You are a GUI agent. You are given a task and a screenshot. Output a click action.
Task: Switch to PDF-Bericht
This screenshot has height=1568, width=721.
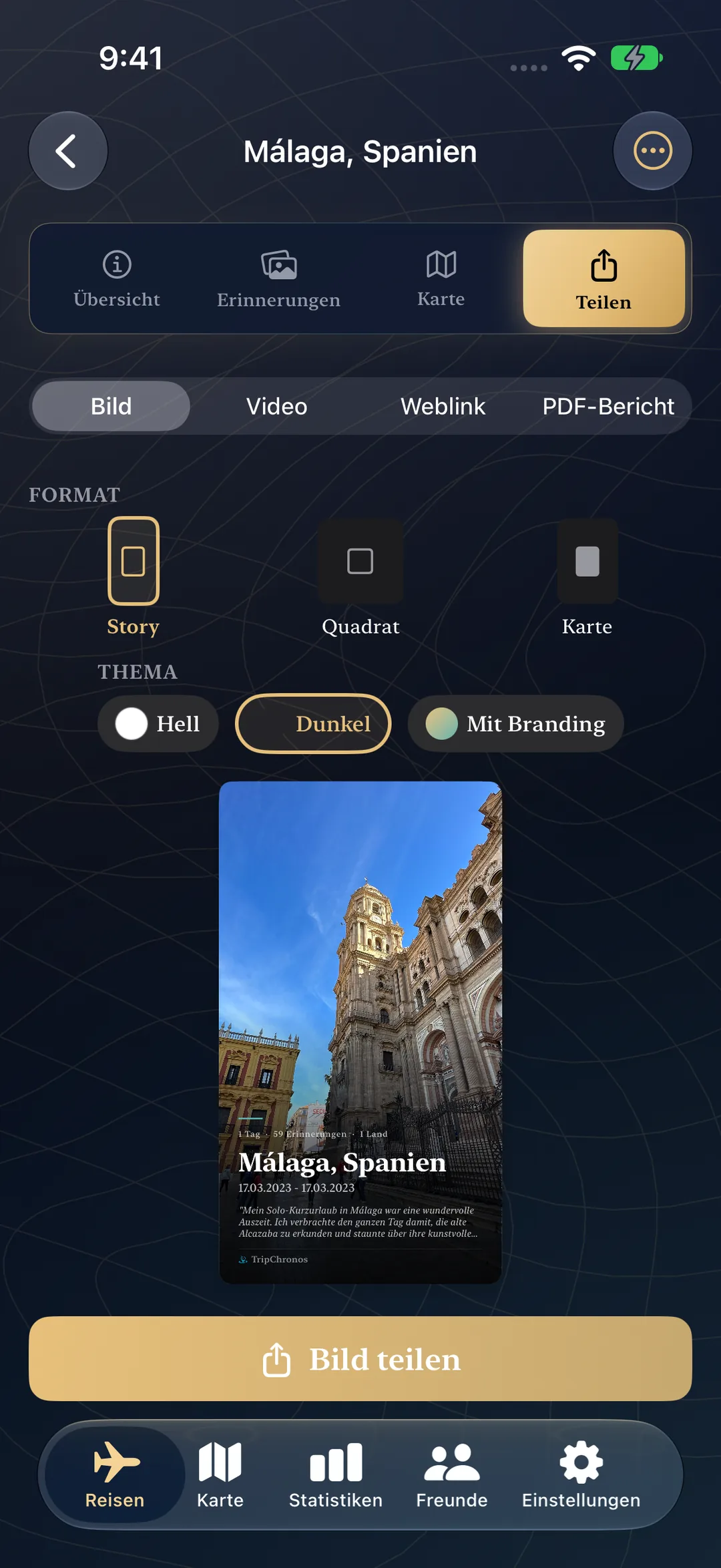coord(608,406)
